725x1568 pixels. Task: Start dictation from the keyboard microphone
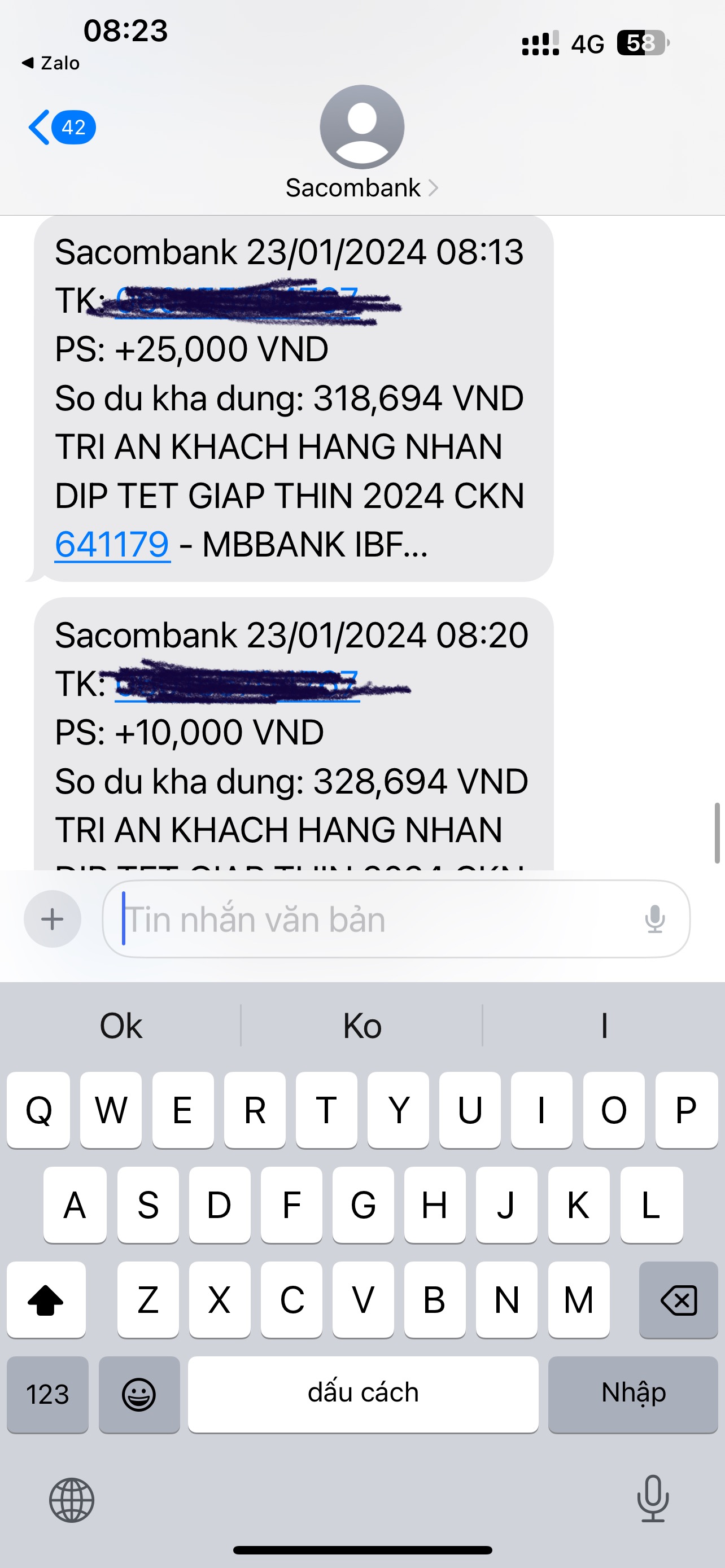click(x=653, y=1499)
